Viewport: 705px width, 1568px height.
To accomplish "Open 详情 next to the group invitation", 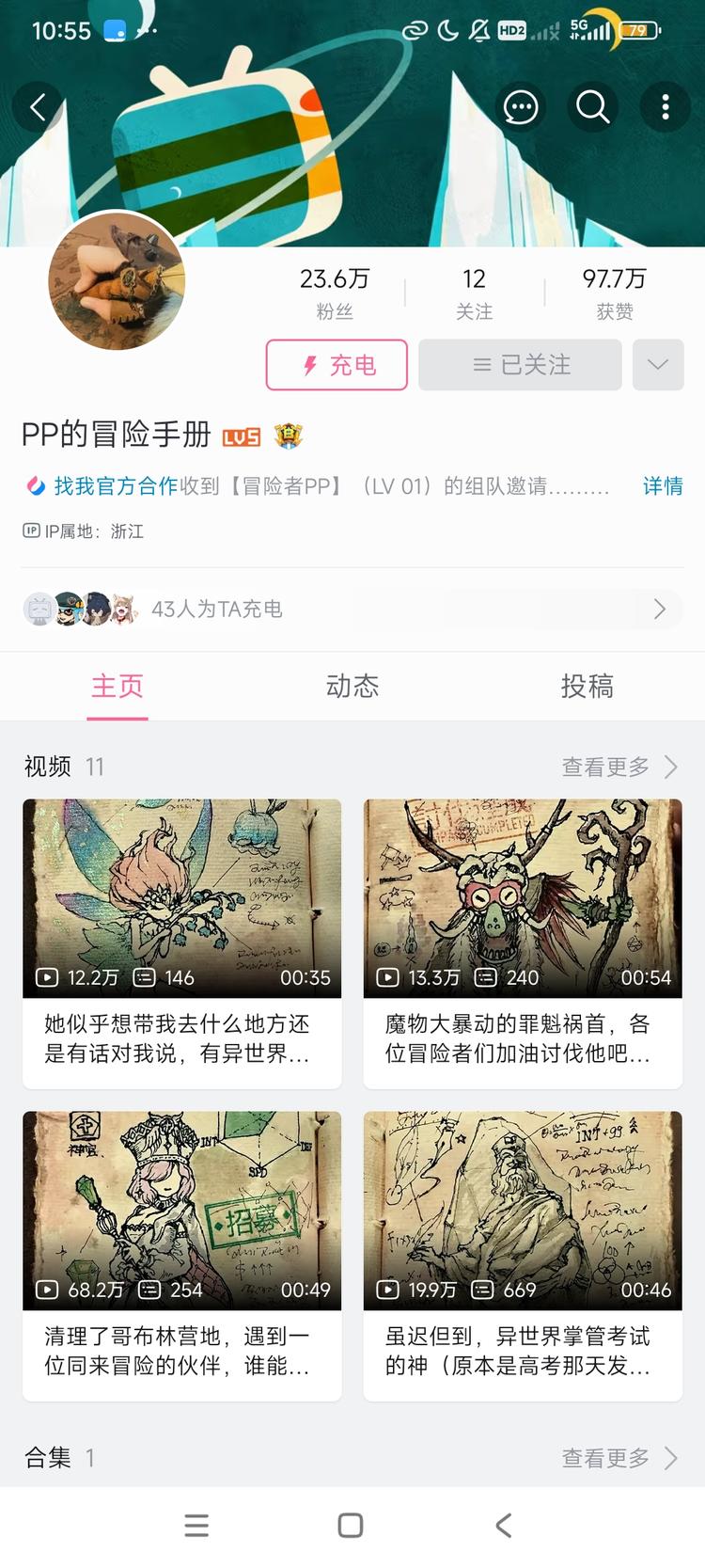I will (662, 485).
